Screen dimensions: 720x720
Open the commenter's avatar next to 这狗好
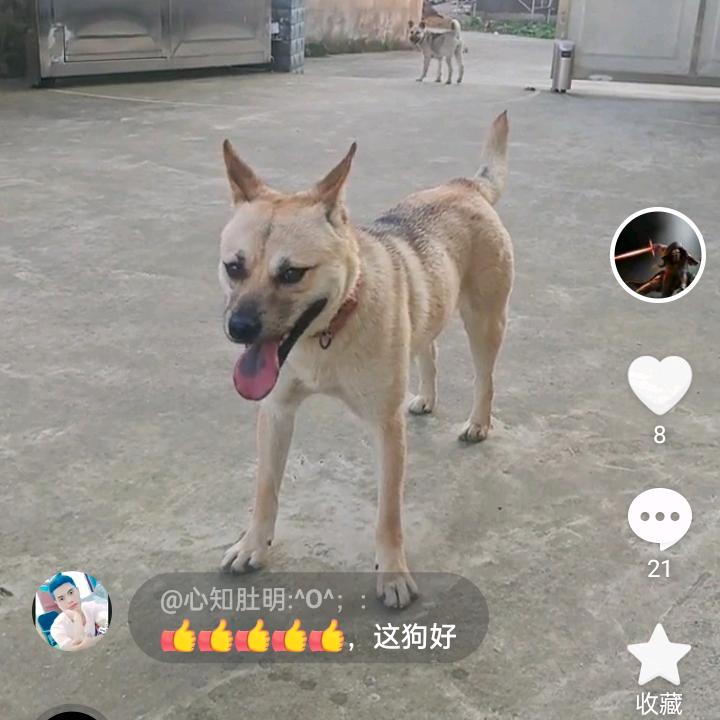coord(72,611)
